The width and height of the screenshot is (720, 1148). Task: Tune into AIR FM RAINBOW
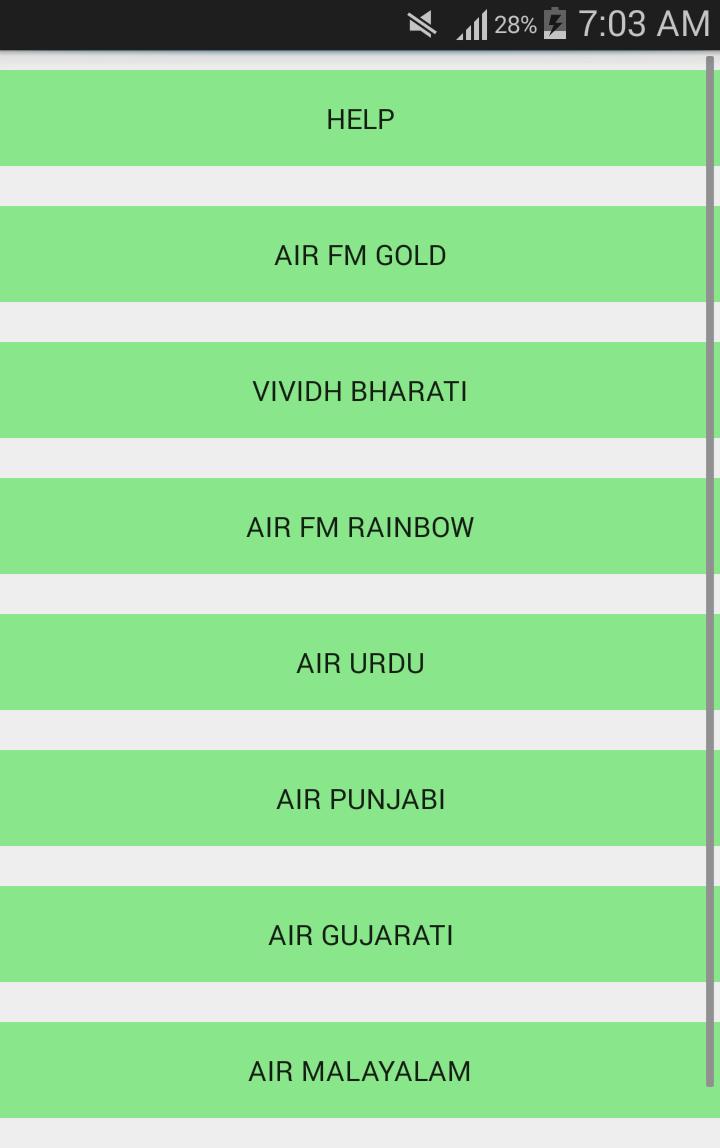click(x=360, y=526)
